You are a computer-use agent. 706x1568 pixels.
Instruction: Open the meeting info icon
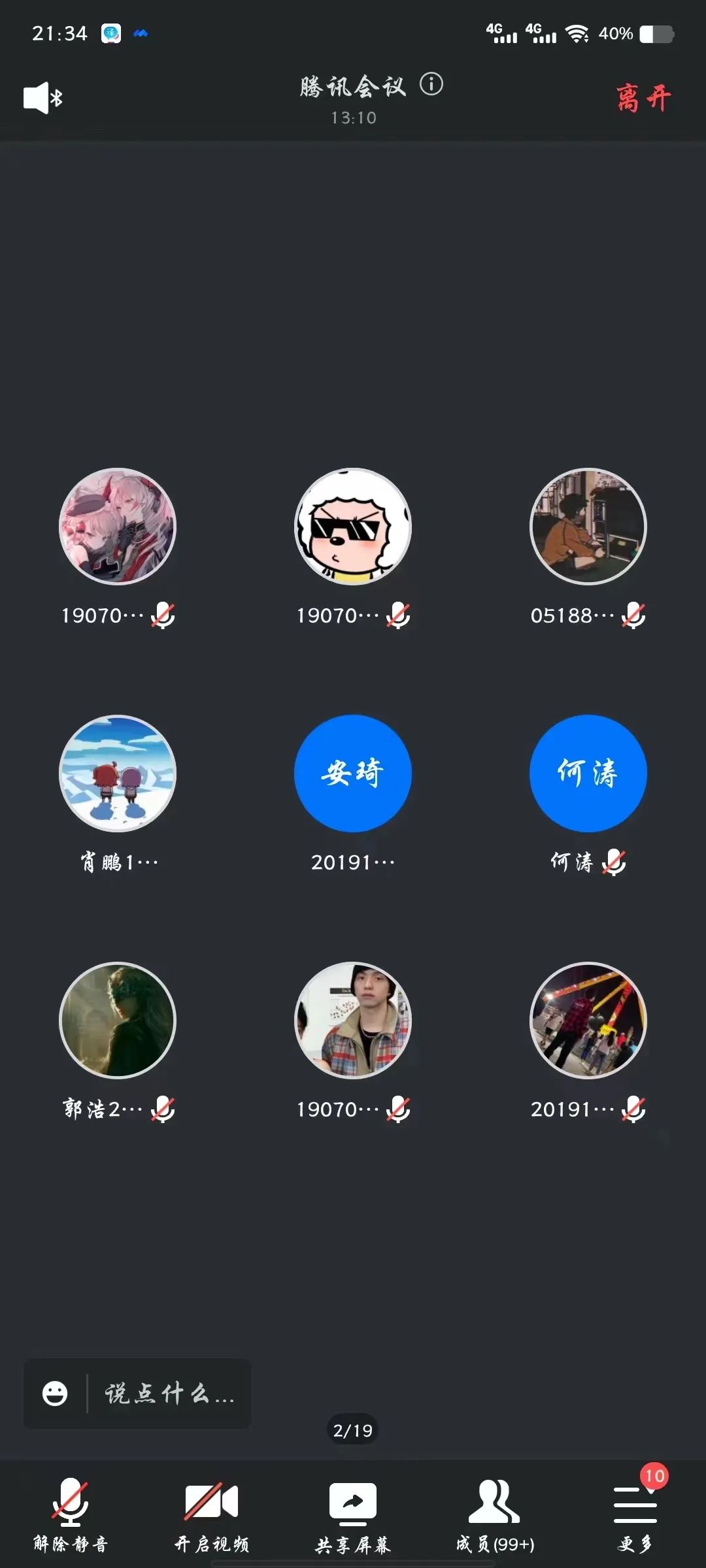pyautogui.click(x=431, y=84)
